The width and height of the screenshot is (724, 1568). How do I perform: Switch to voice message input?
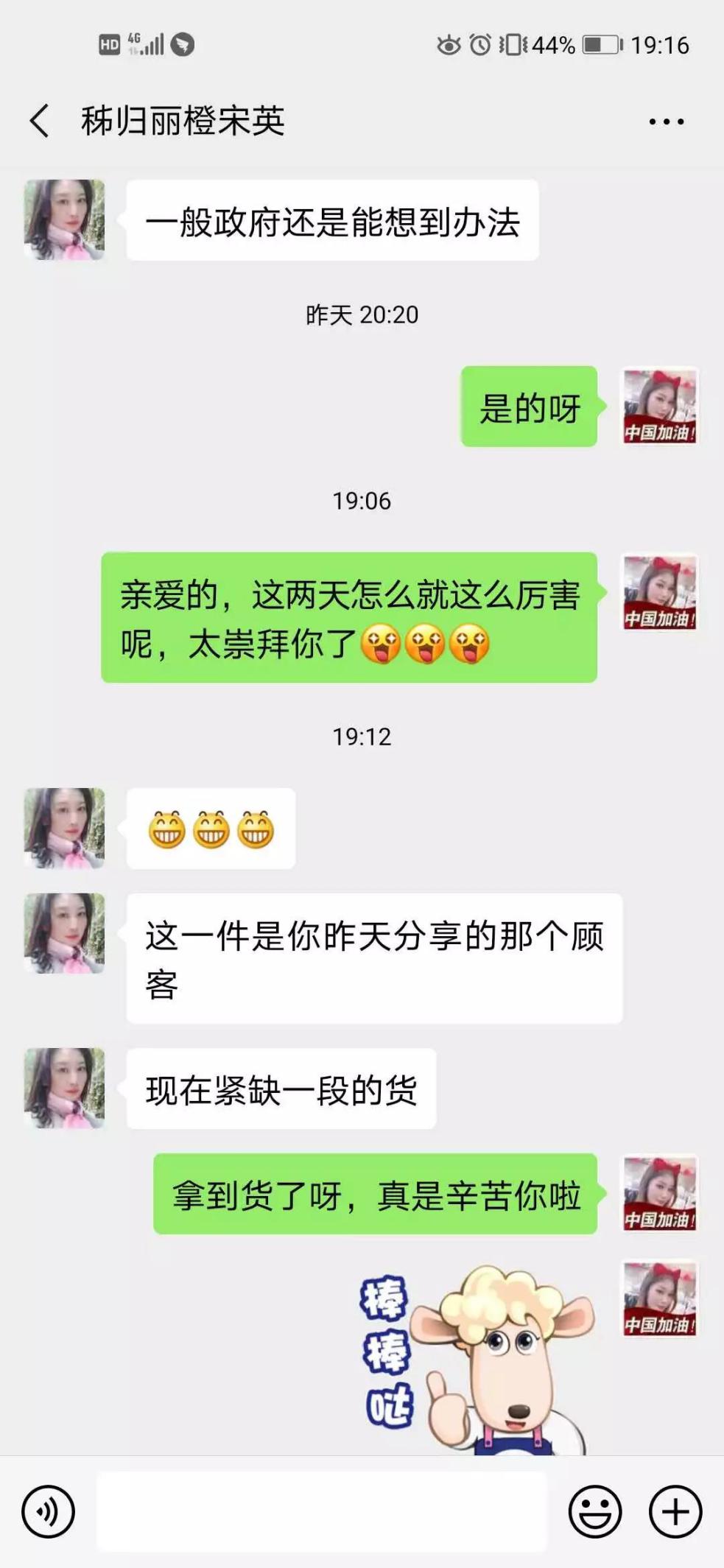coord(48,1512)
